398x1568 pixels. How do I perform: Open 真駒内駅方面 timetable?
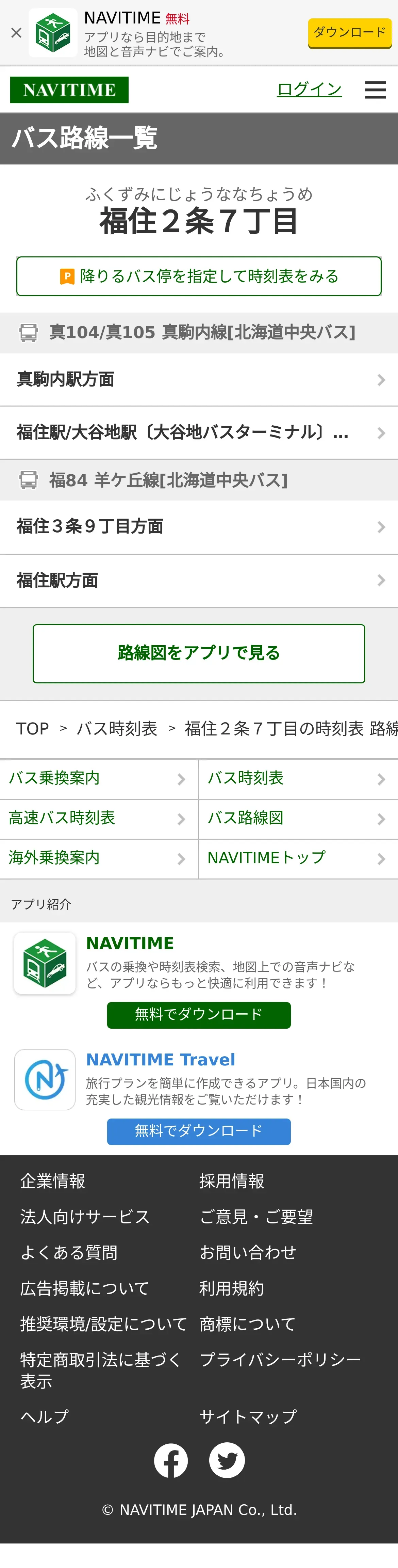tap(199, 380)
